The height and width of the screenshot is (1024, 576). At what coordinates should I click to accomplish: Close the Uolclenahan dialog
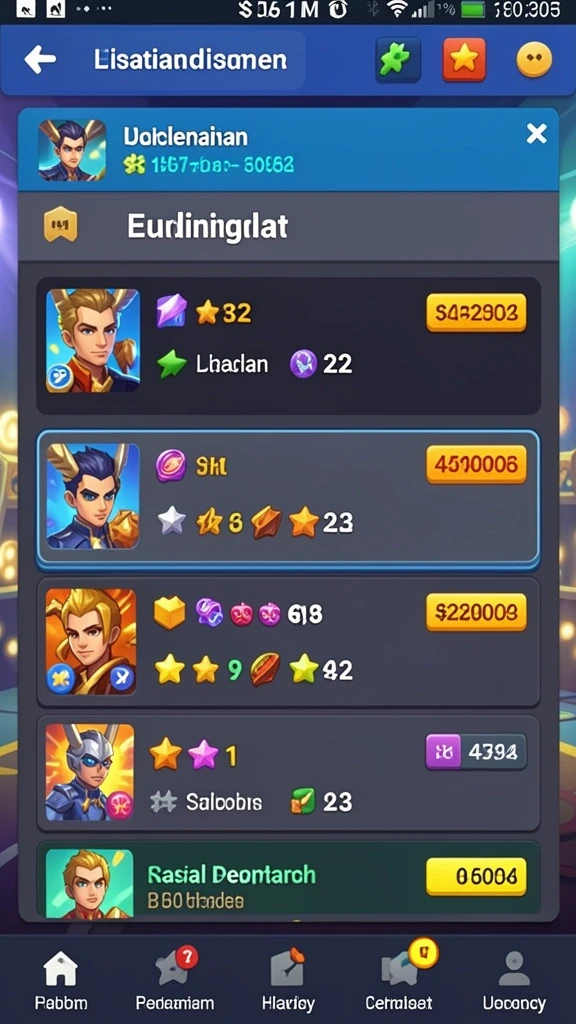tap(537, 134)
